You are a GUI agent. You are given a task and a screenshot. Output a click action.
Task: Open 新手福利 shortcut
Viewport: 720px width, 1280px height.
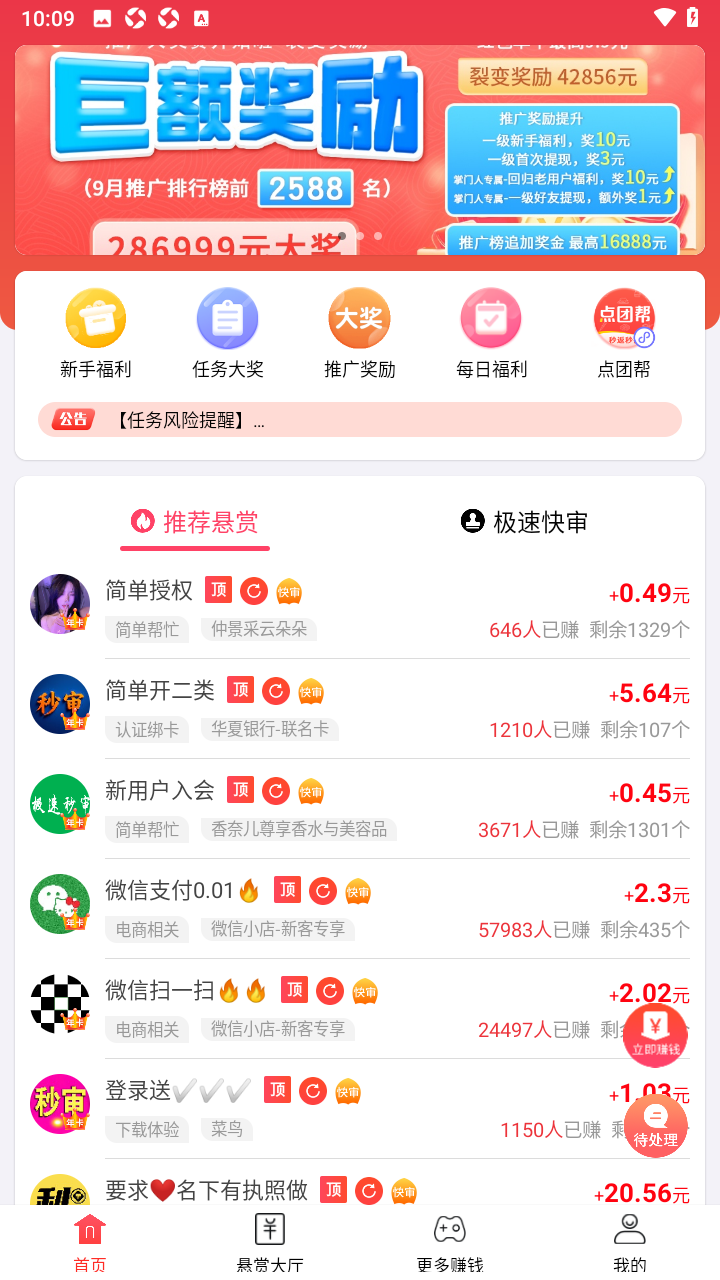tap(96, 334)
